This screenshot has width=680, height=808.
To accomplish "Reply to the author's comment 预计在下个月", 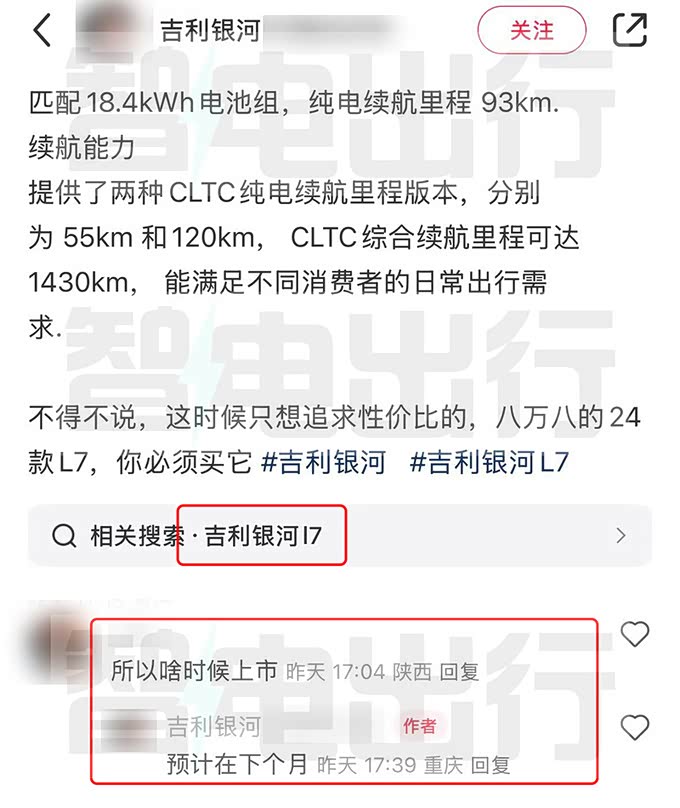I will pyautogui.click(x=491, y=765).
